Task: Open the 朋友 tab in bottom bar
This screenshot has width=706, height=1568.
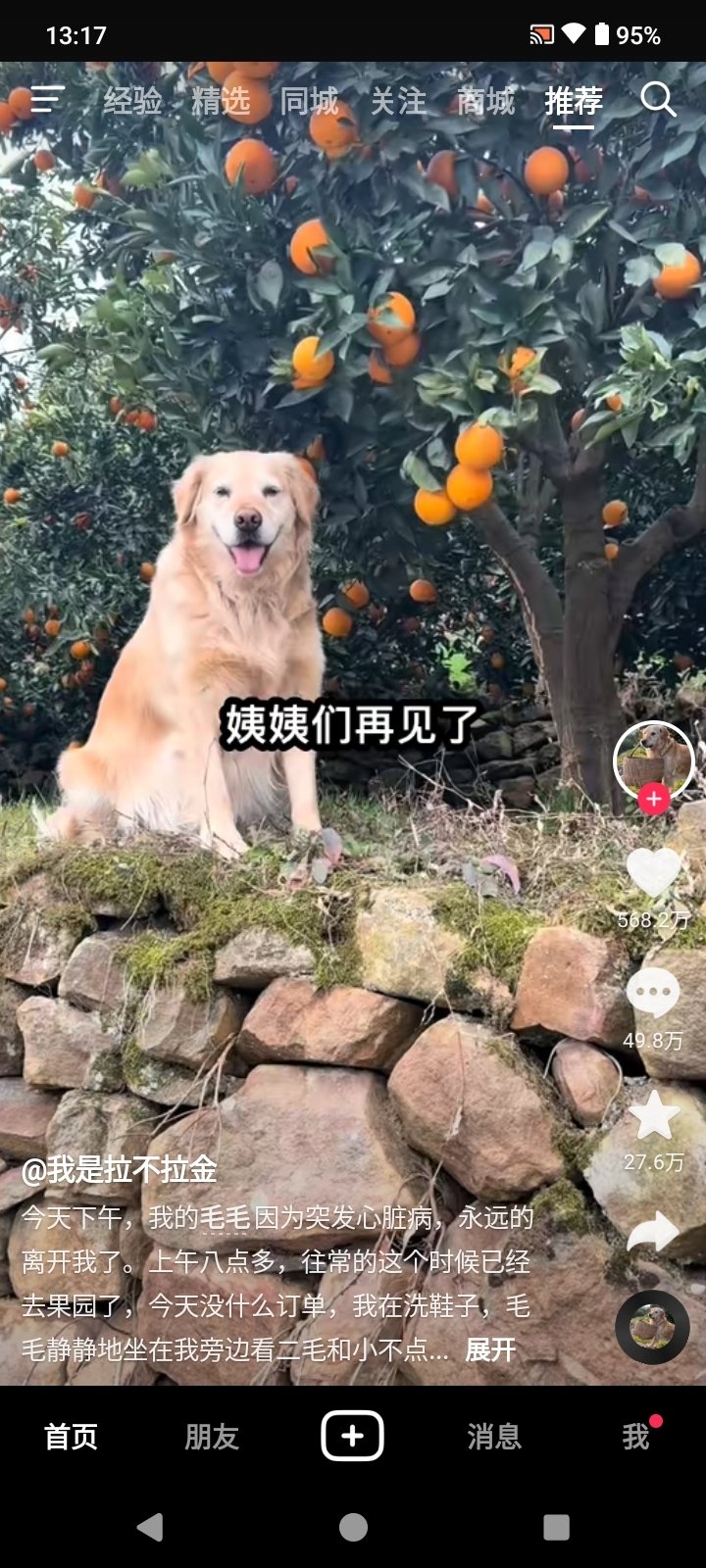Action: click(x=212, y=1437)
